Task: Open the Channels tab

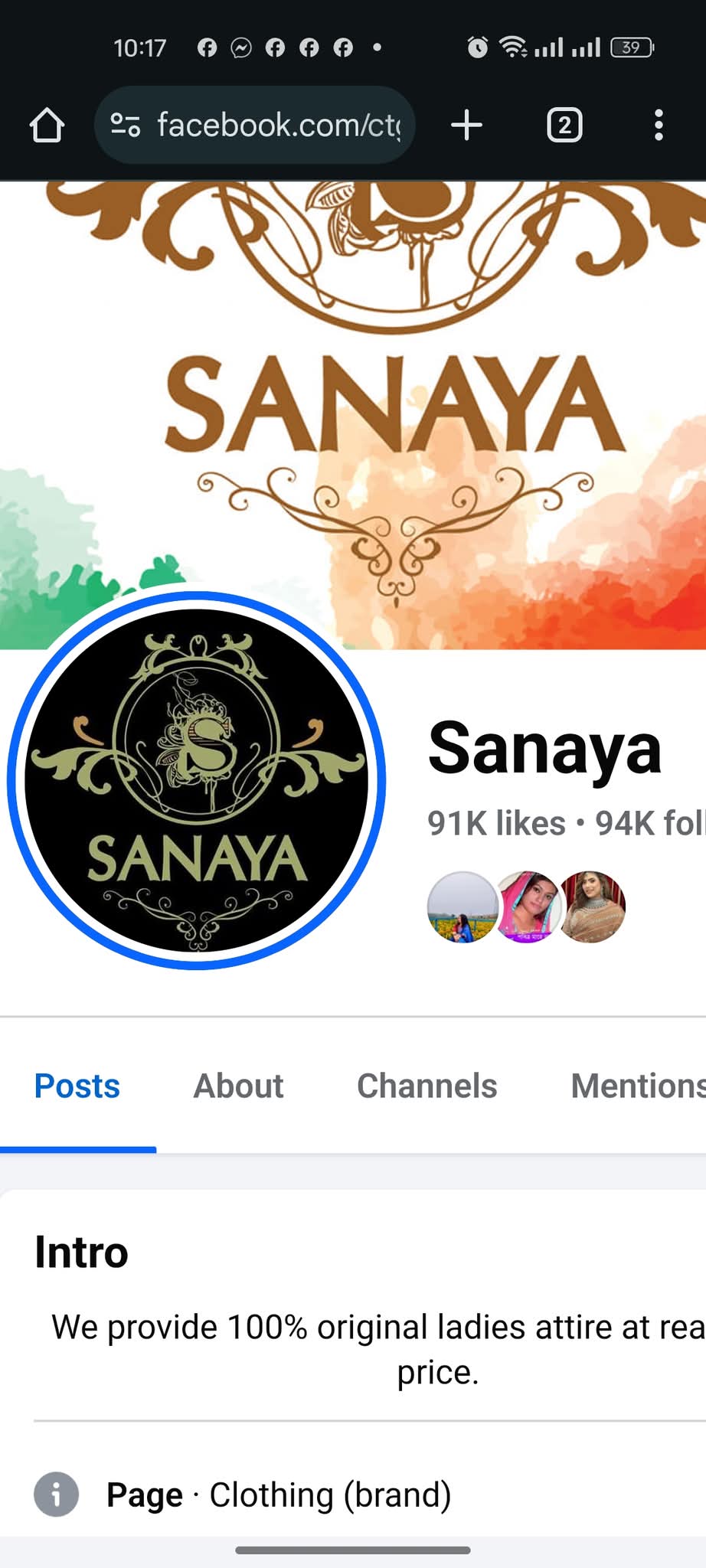Action: pos(427,1086)
